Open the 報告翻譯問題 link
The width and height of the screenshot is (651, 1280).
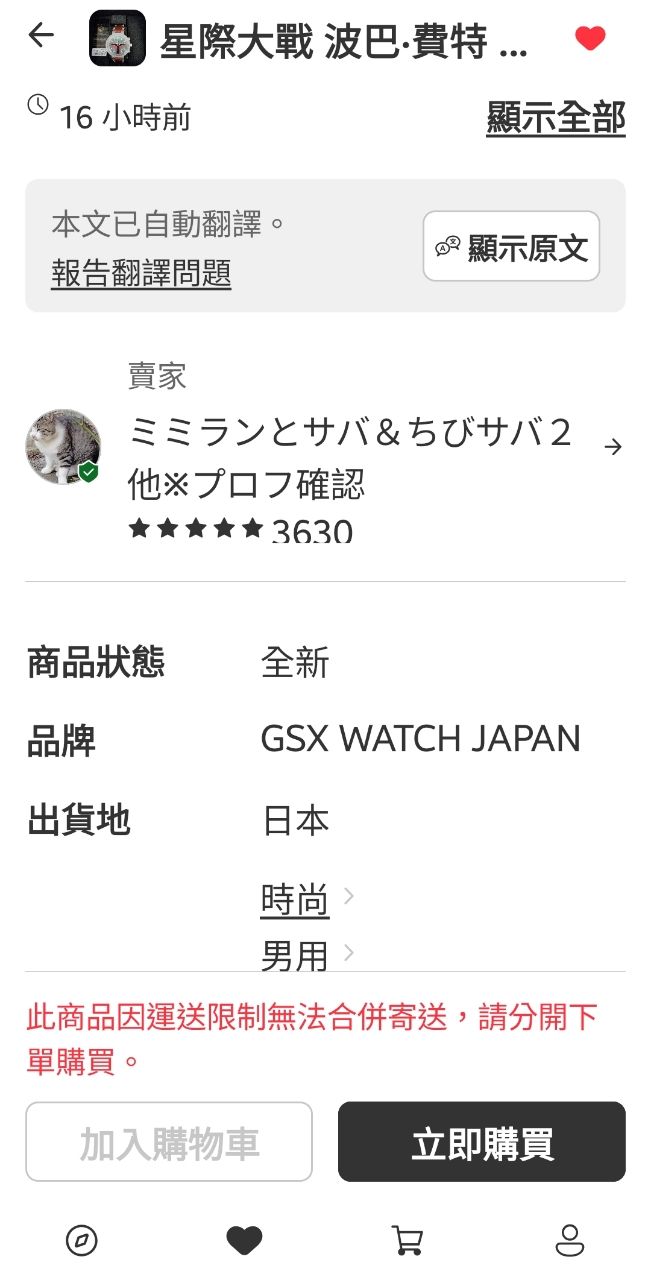point(141,273)
